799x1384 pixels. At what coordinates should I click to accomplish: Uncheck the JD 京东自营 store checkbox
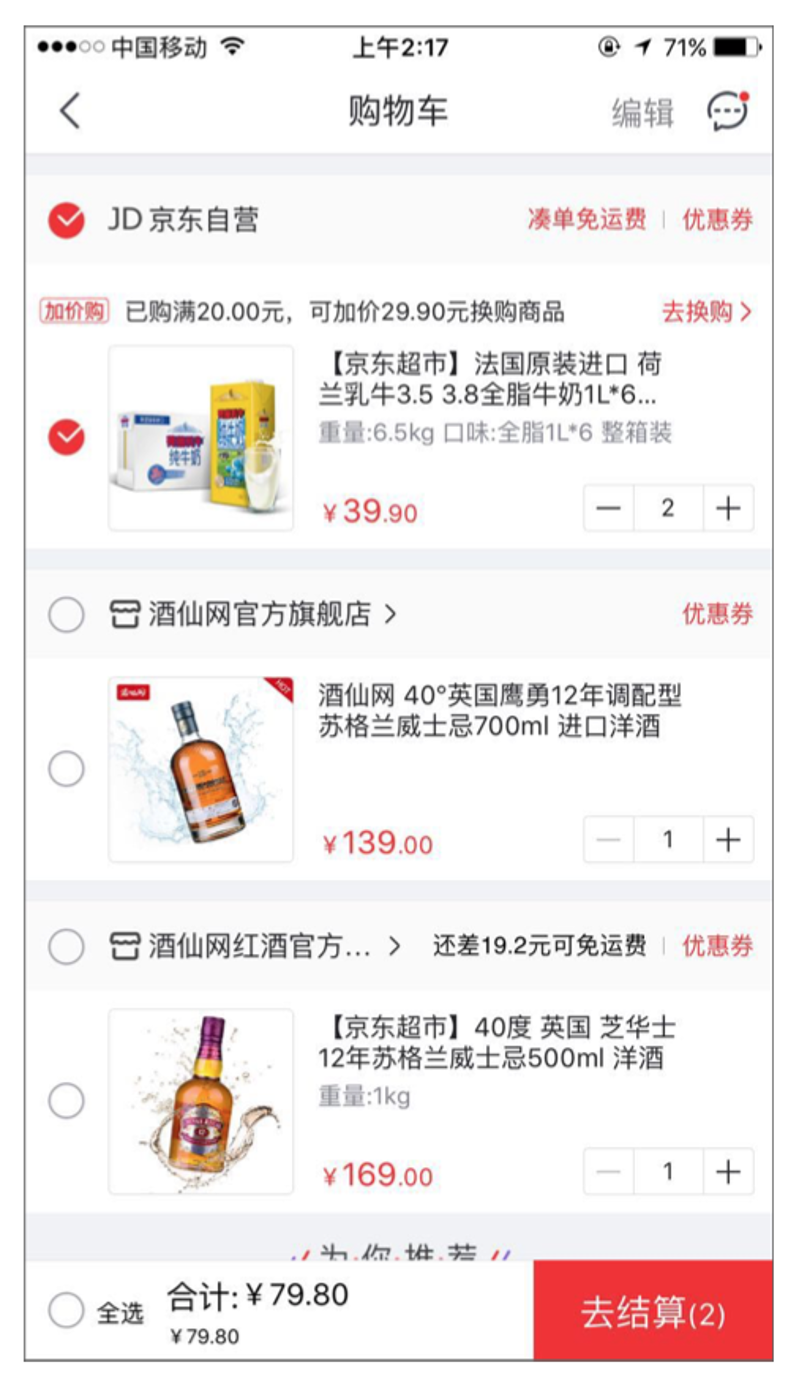tap(66, 220)
